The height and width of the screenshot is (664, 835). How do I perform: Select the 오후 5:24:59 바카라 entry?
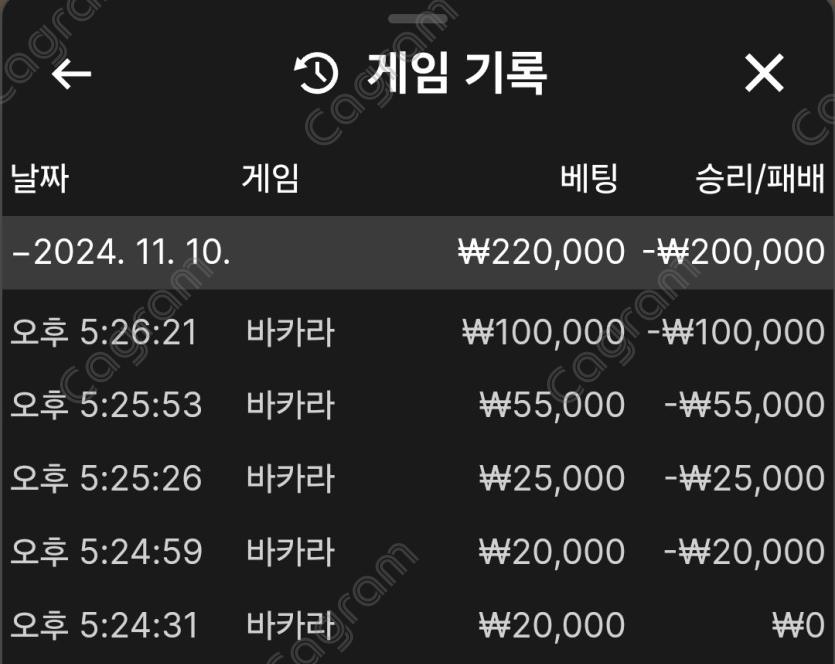tap(417, 551)
